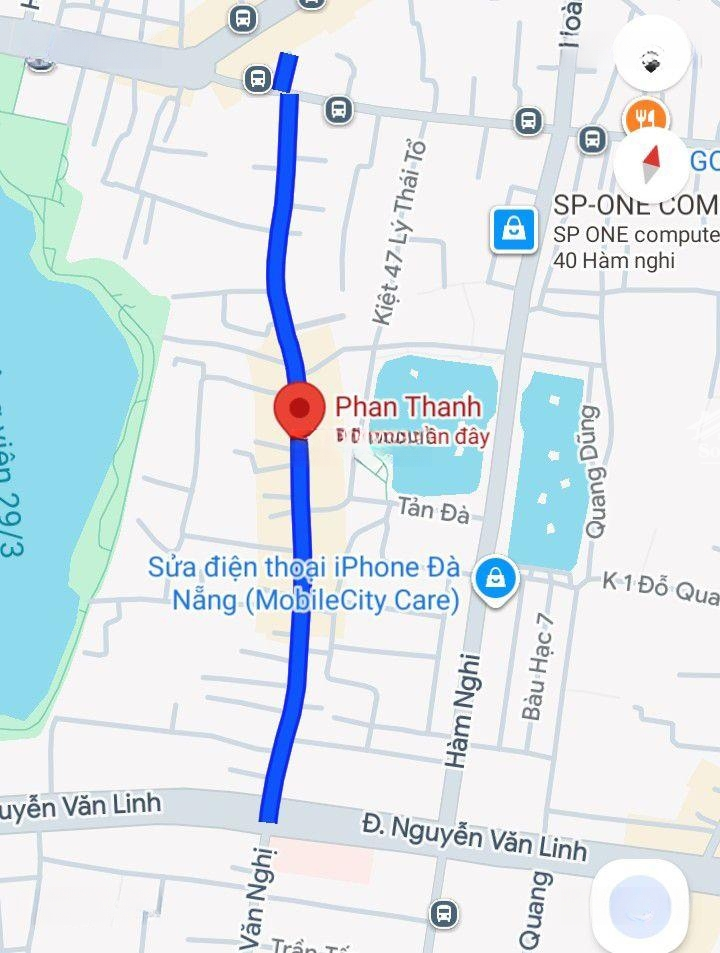Center the map on my location

(x=640, y=905)
